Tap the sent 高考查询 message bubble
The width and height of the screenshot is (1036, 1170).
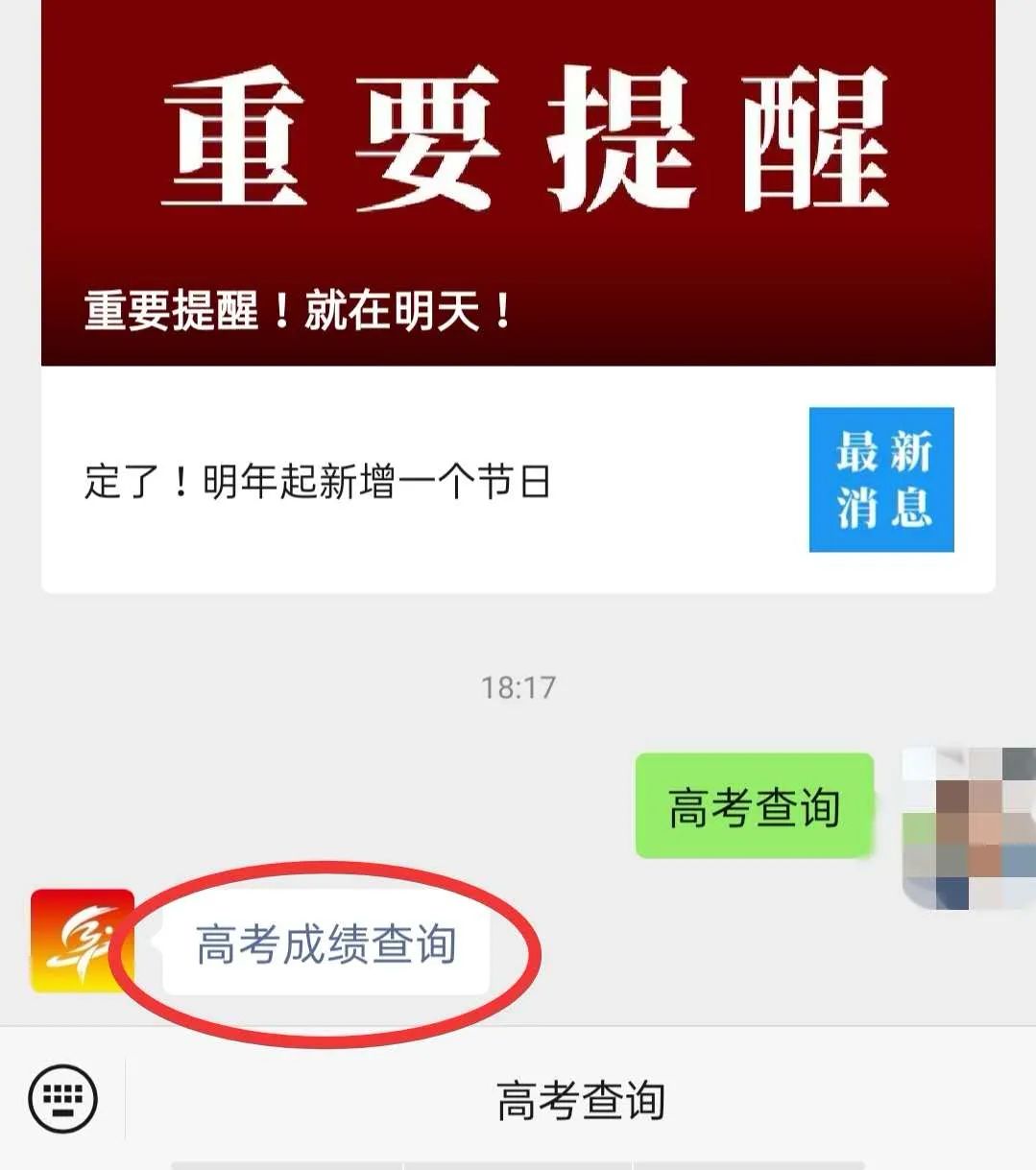[x=755, y=807]
